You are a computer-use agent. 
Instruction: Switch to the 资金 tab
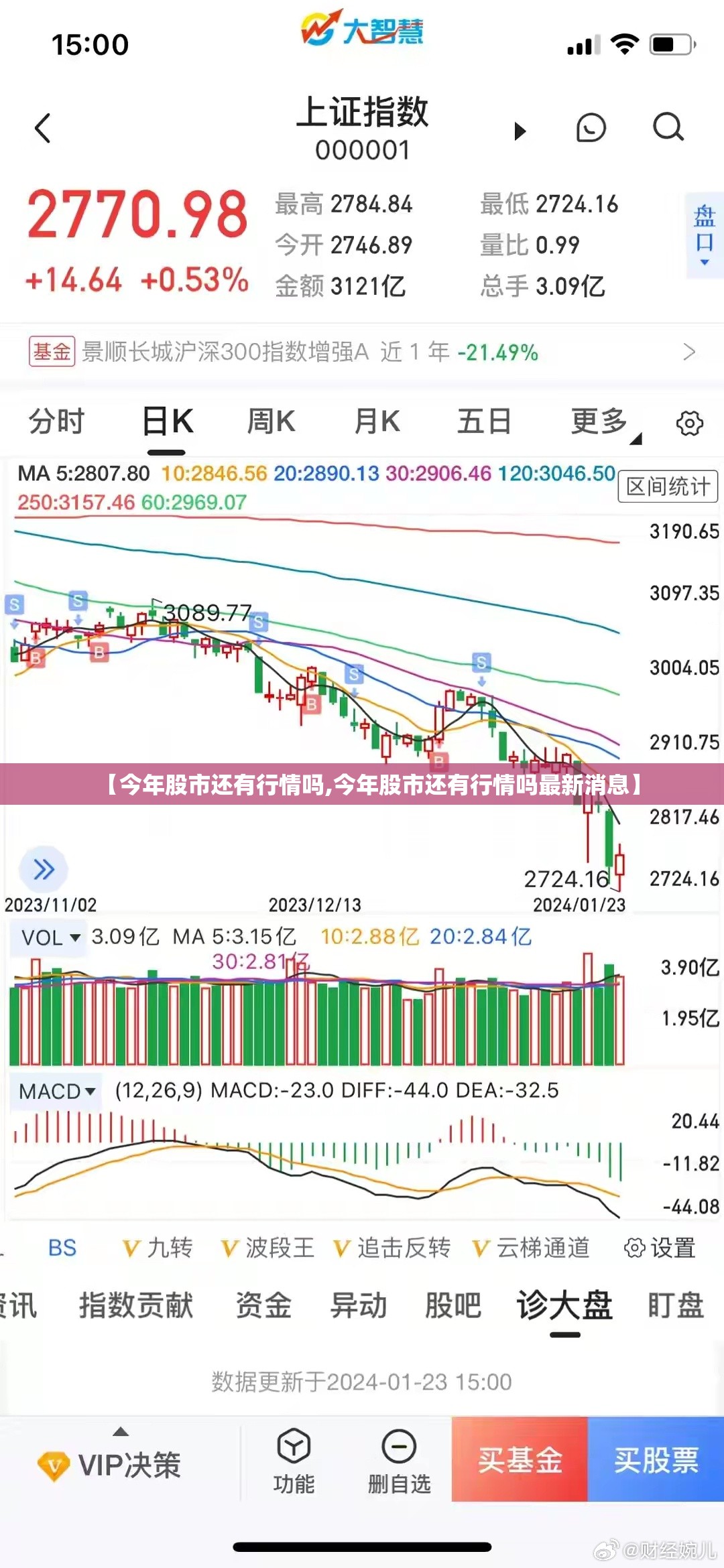pyautogui.click(x=263, y=1305)
